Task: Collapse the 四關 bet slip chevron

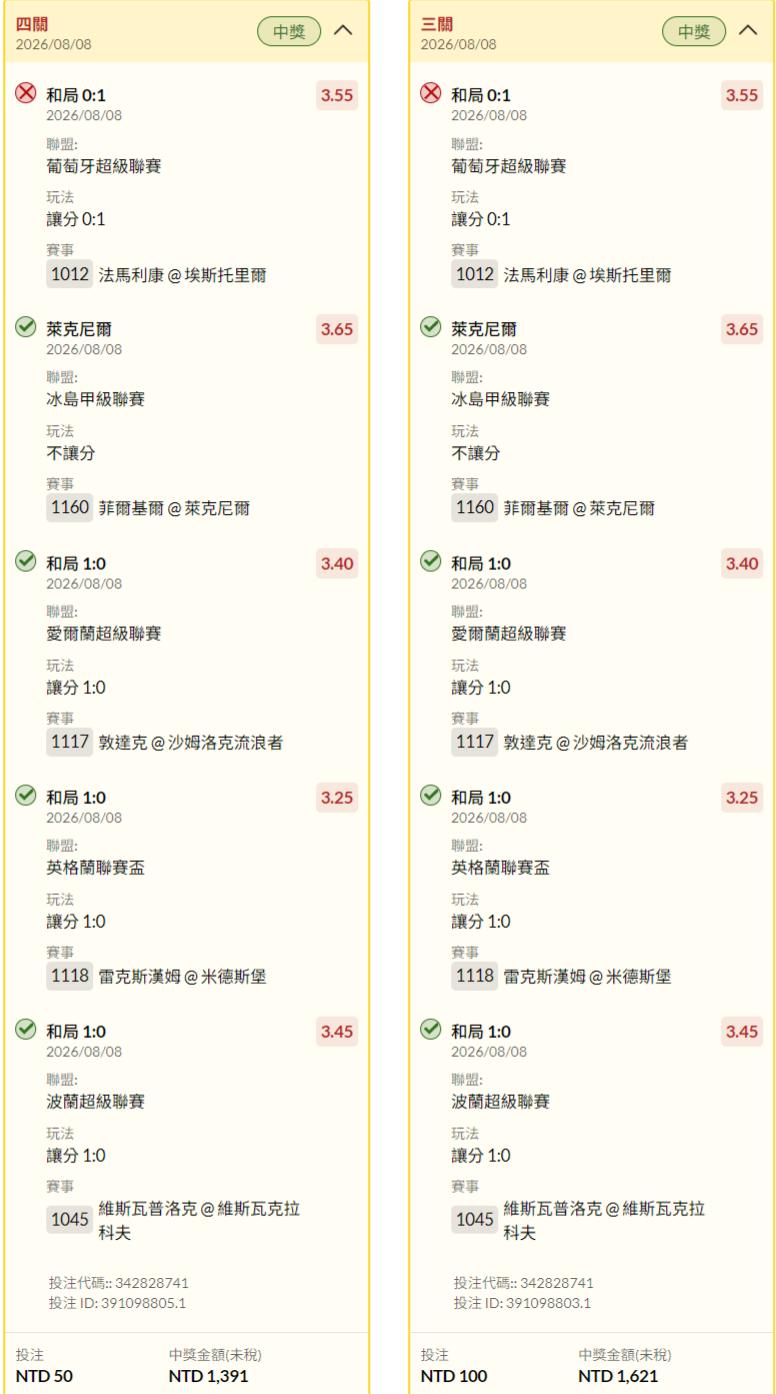Action: tap(343, 31)
